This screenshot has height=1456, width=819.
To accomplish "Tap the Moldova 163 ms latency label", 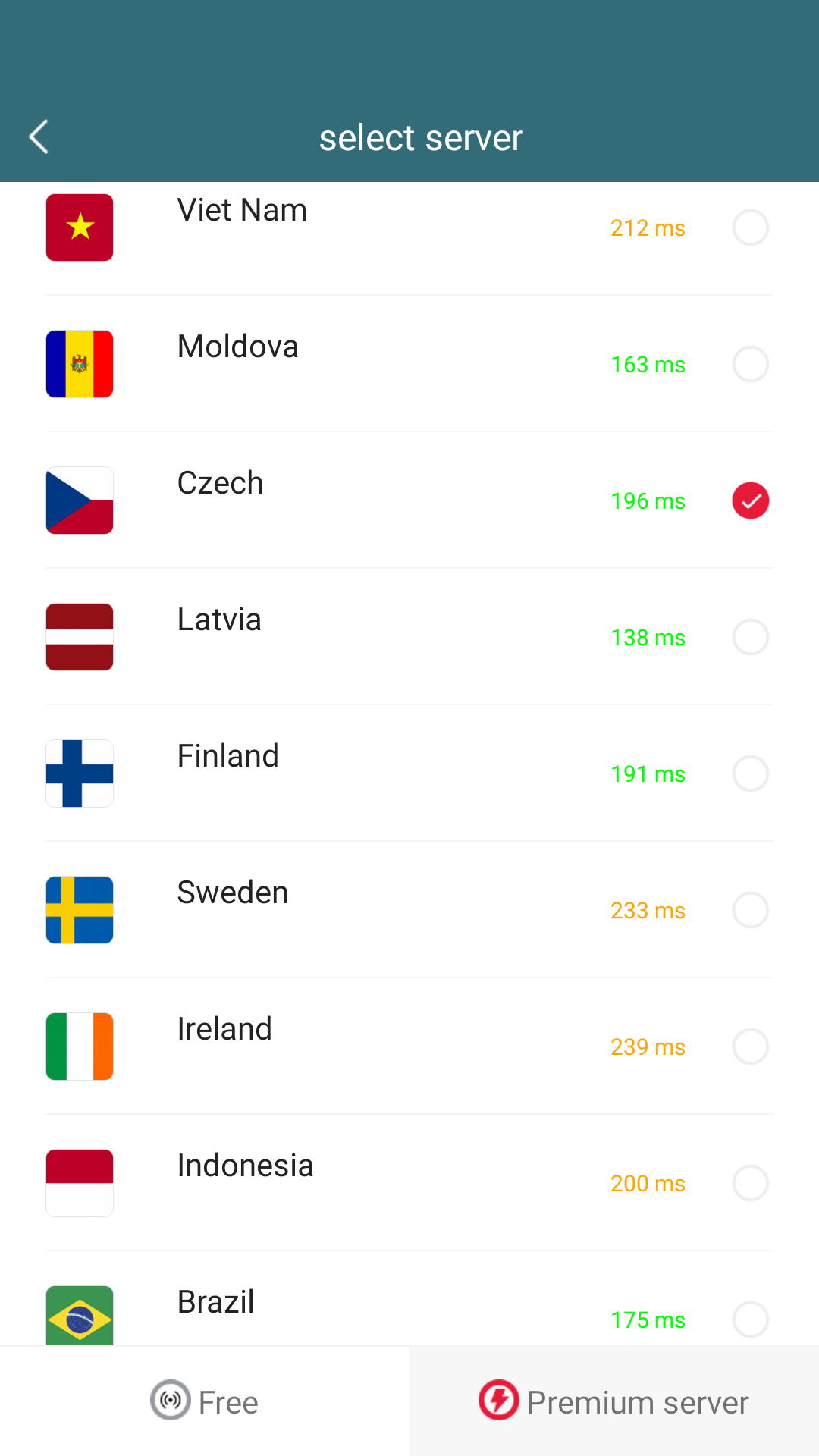I will pyautogui.click(x=648, y=364).
